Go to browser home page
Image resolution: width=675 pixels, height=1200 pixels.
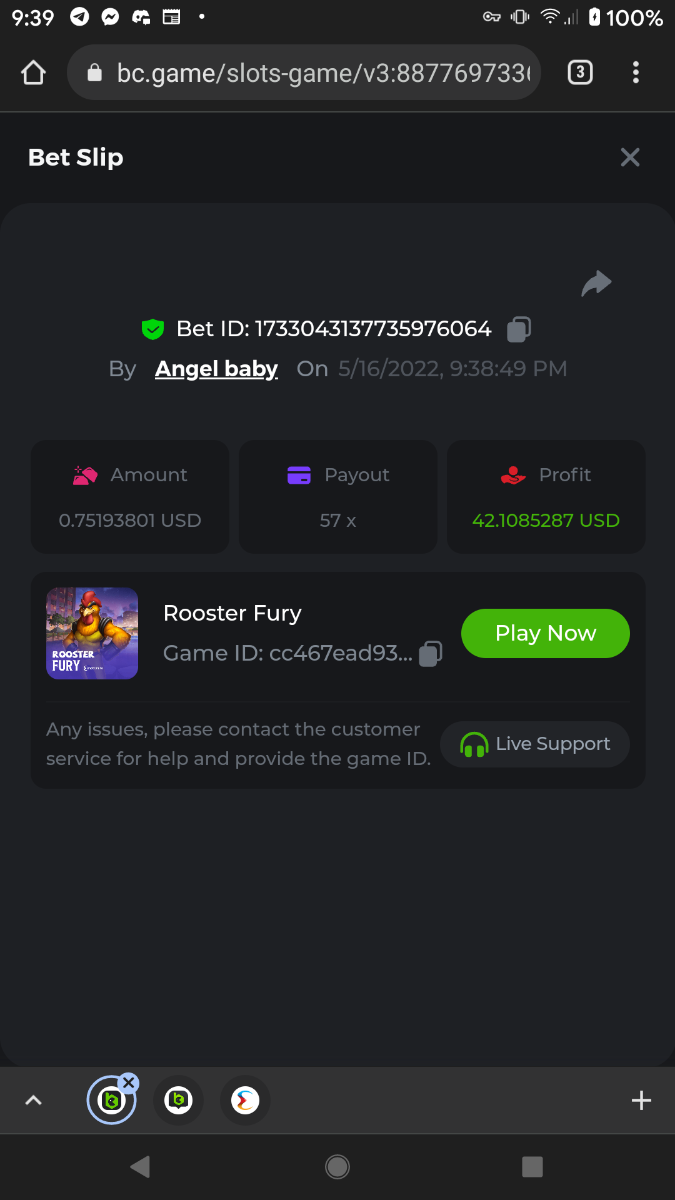(33, 72)
